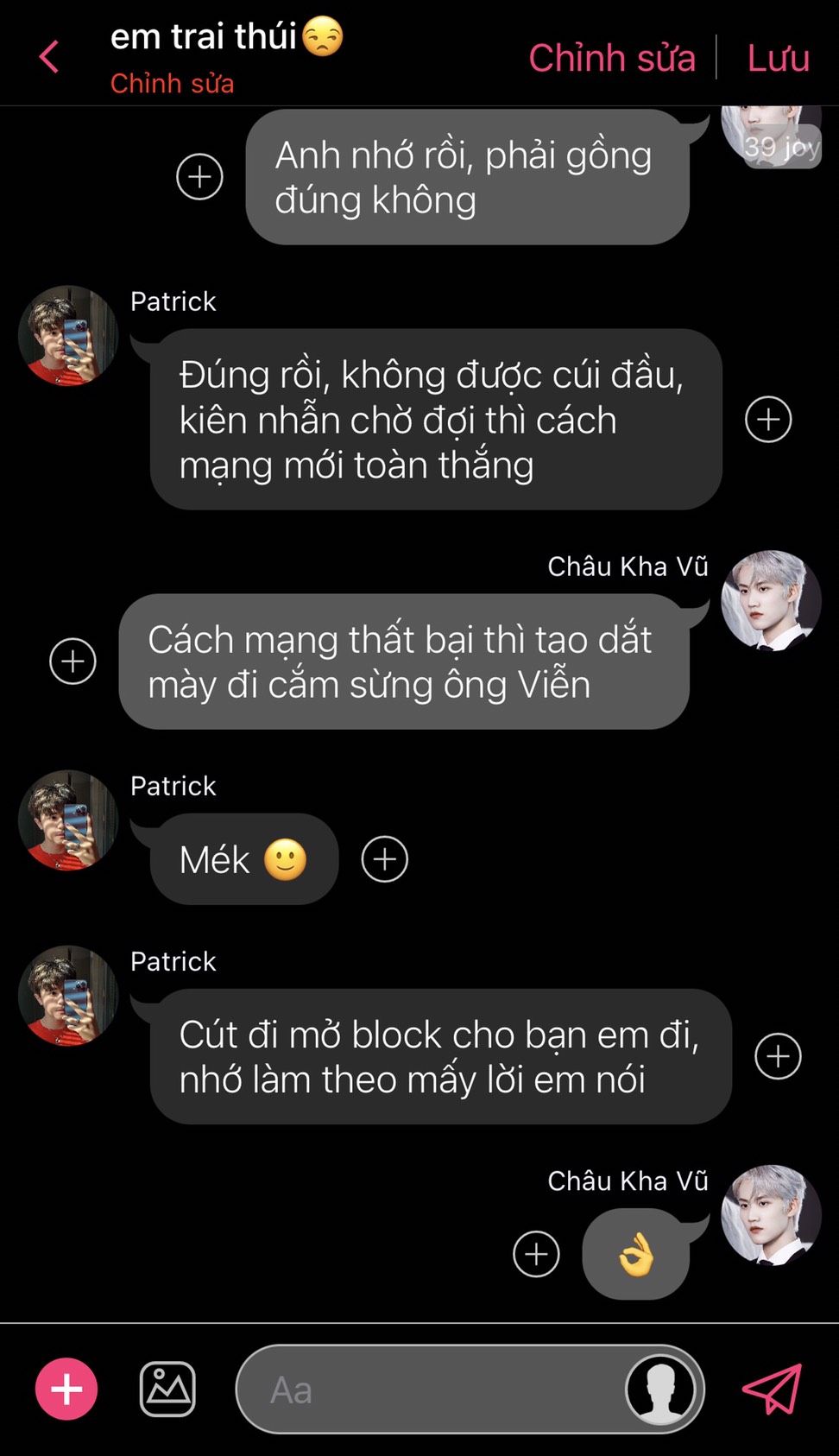Switch speaker with the avatar in the input
Image resolution: width=839 pixels, height=1456 pixels.
point(660,1389)
